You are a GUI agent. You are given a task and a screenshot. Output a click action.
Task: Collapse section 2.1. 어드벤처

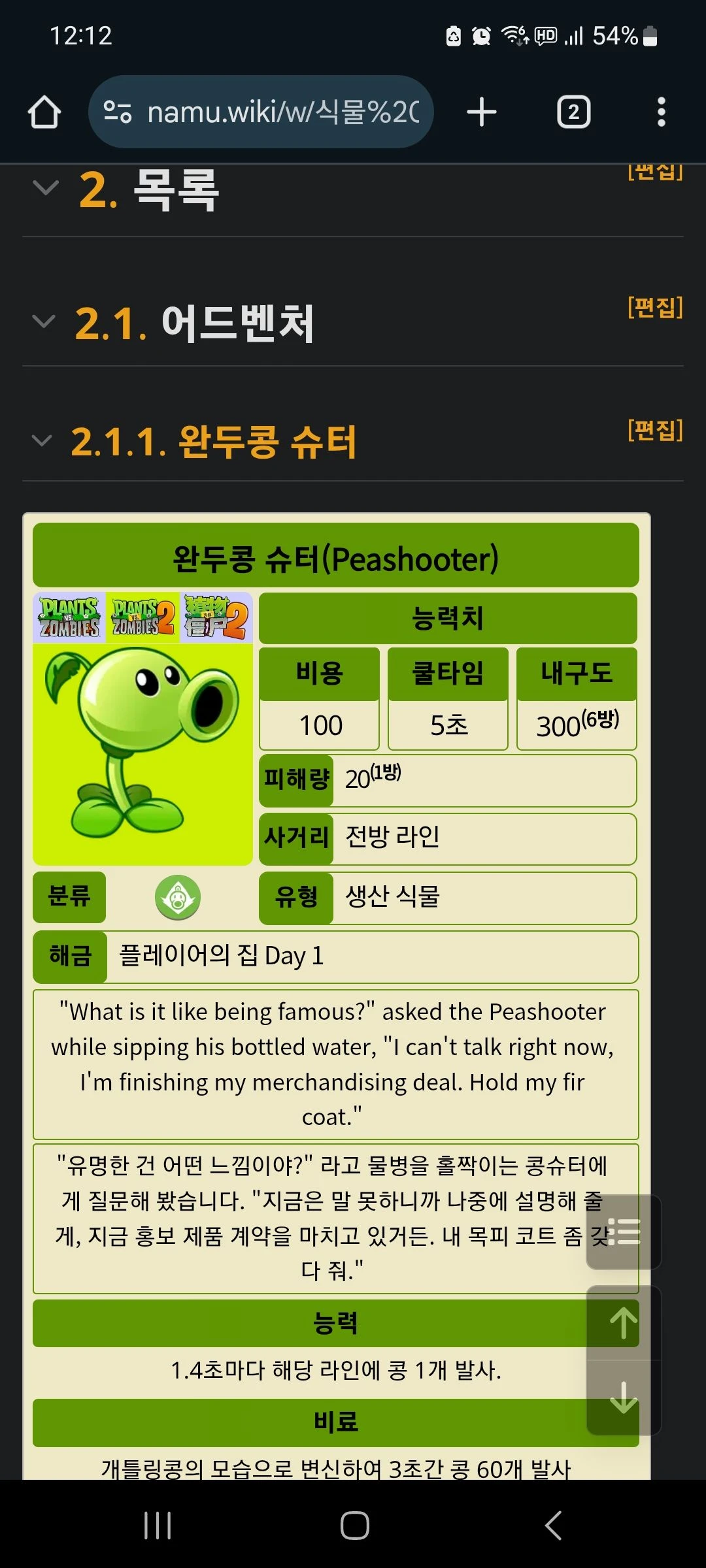coord(44,321)
